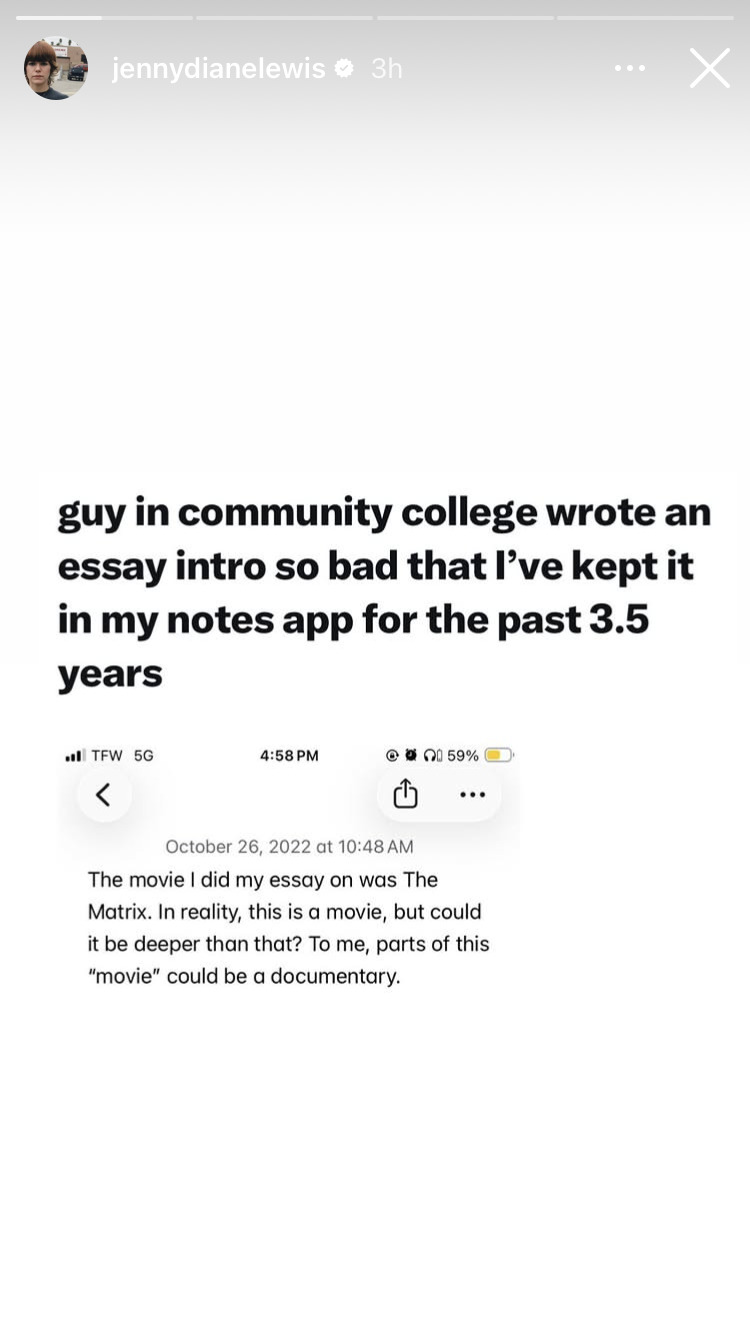Close the story viewer
750x1334 pixels.
pyautogui.click(x=709, y=68)
